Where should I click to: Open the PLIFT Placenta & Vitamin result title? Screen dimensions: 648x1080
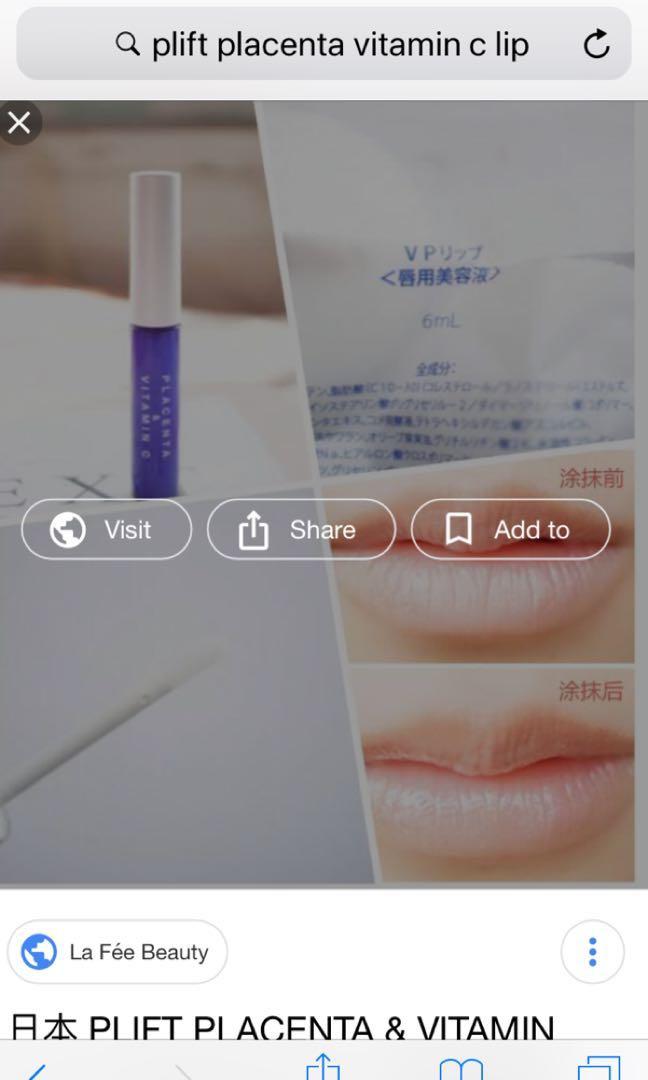(282, 1026)
